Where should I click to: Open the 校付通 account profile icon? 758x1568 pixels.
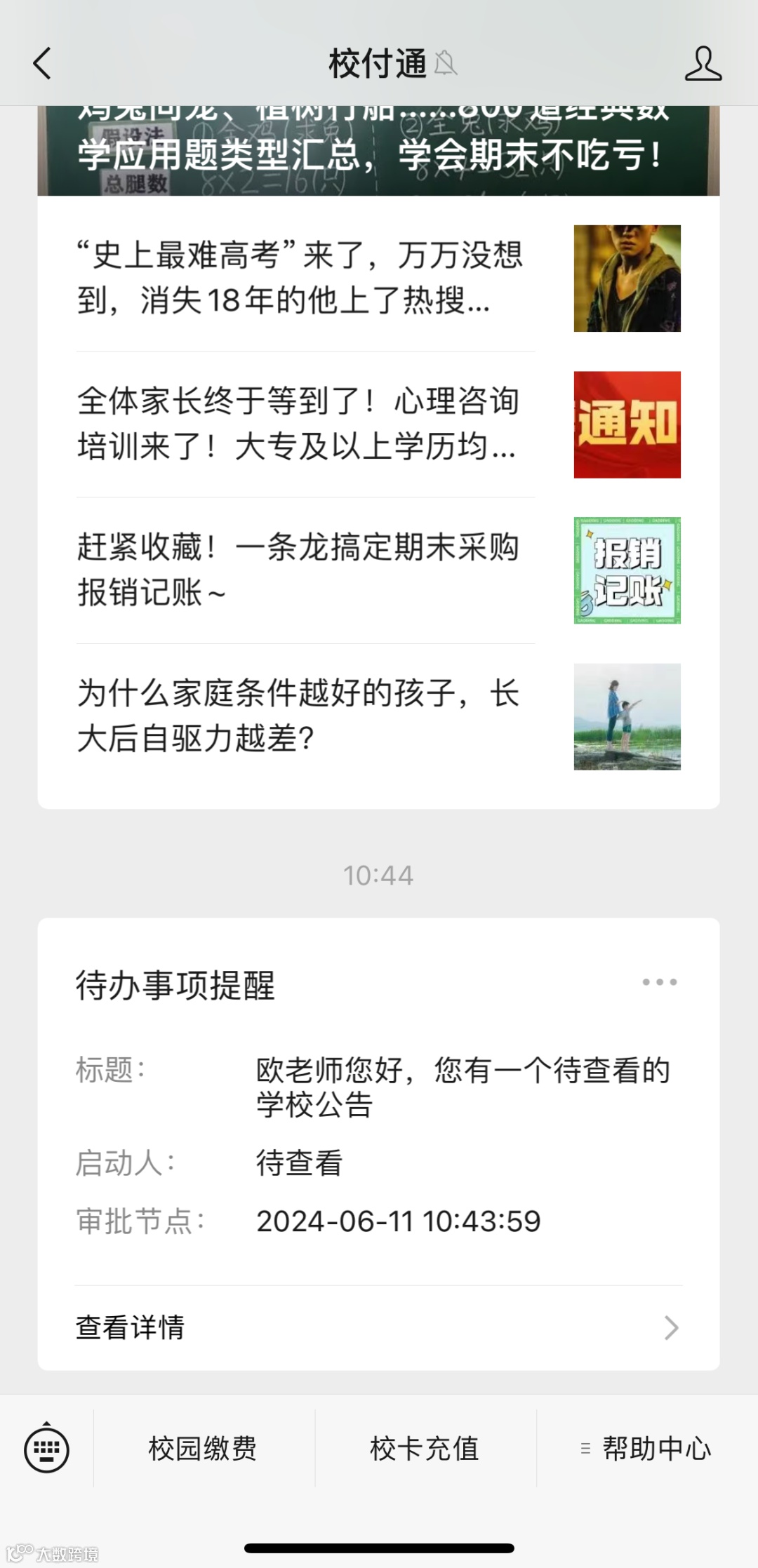click(703, 64)
